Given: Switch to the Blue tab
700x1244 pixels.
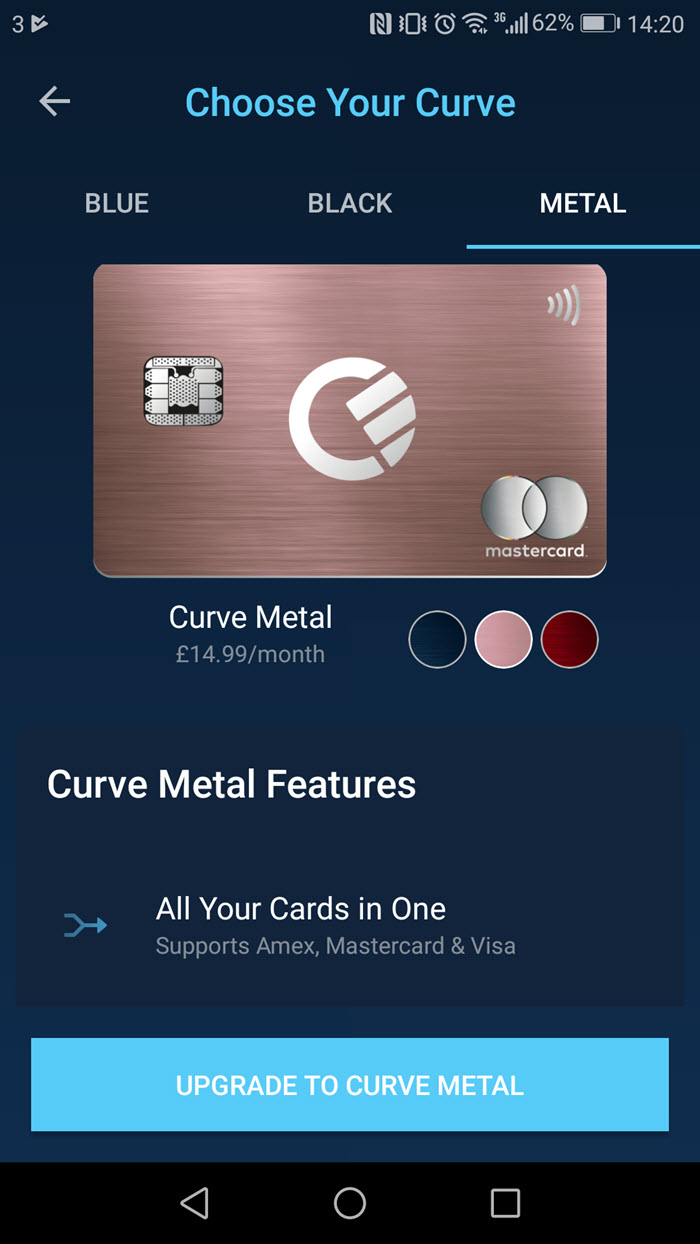Looking at the screenshot, I should (x=117, y=203).
